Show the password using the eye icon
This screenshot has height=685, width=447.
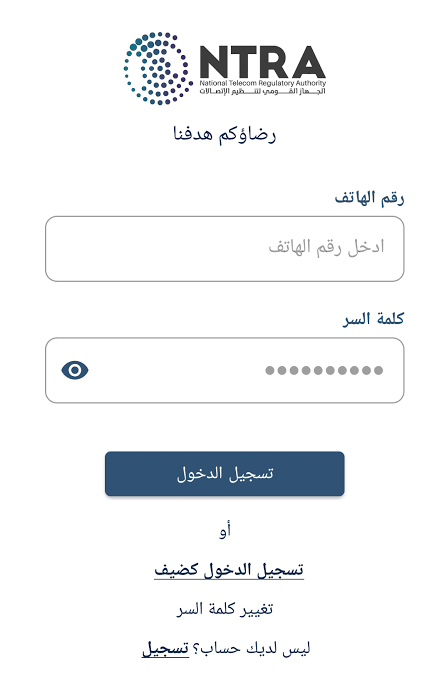[75, 370]
